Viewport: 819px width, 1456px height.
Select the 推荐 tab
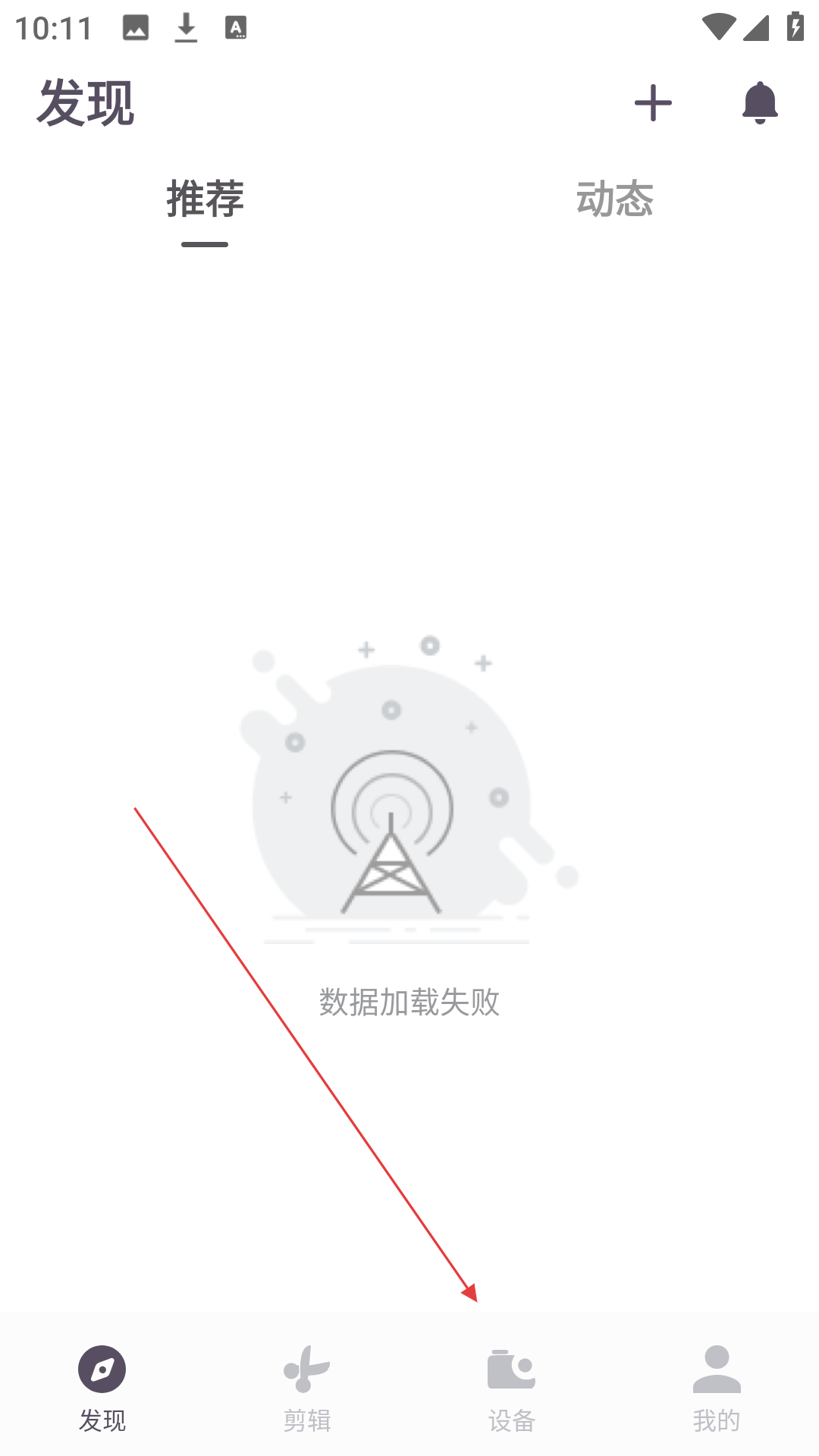coord(205,199)
